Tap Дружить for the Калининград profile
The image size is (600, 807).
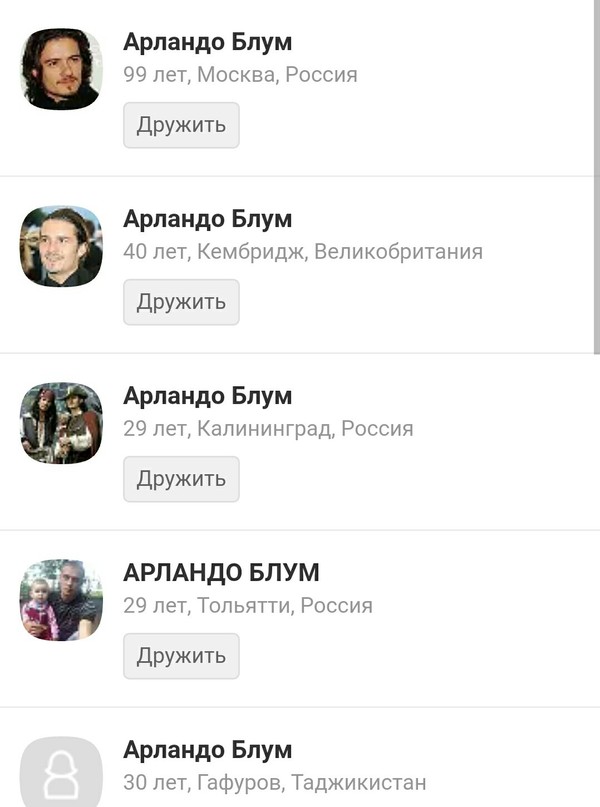pyautogui.click(x=181, y=479)
